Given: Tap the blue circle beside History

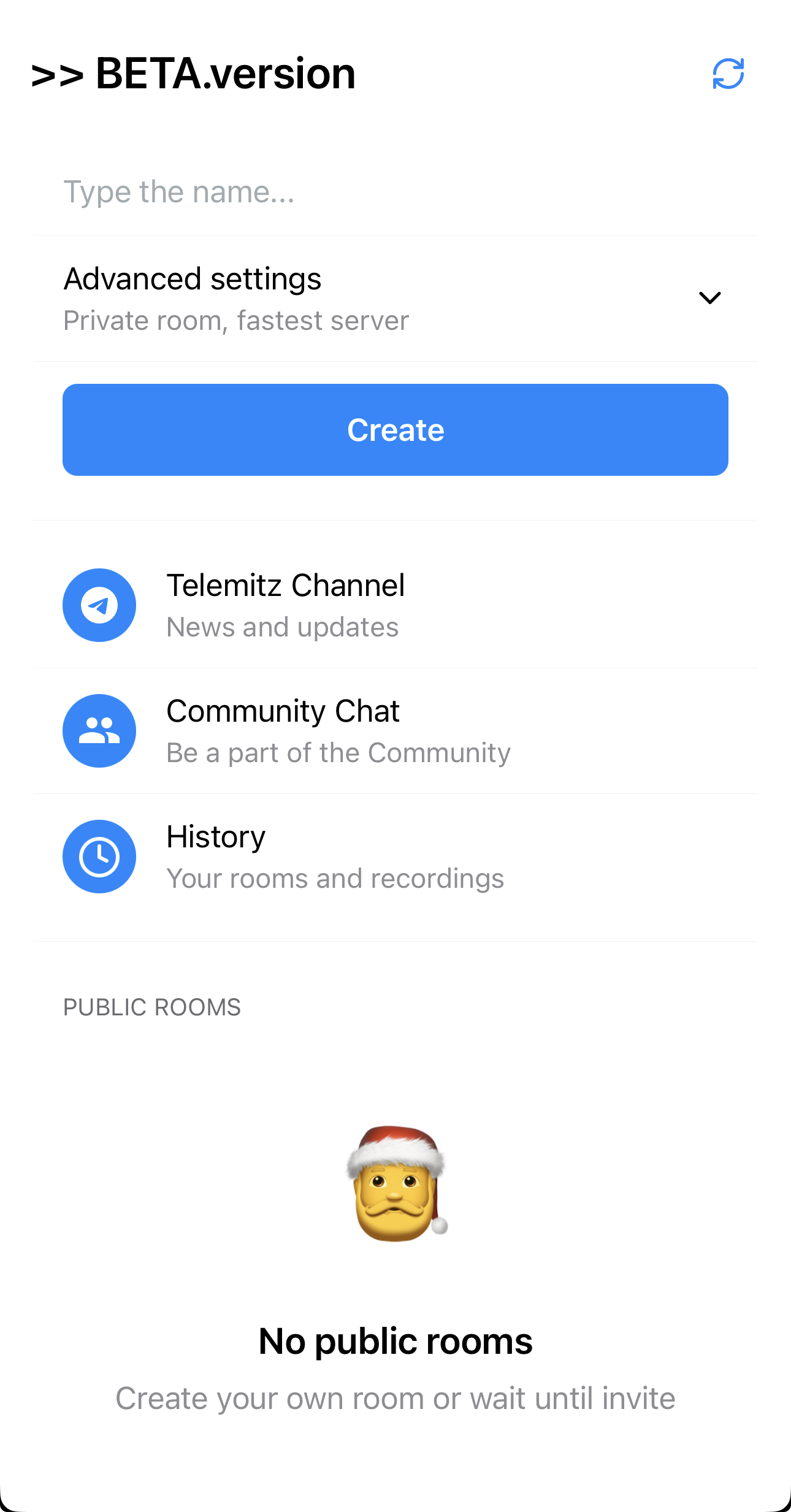Looking at the screenshot, I should tap(99, 857).
